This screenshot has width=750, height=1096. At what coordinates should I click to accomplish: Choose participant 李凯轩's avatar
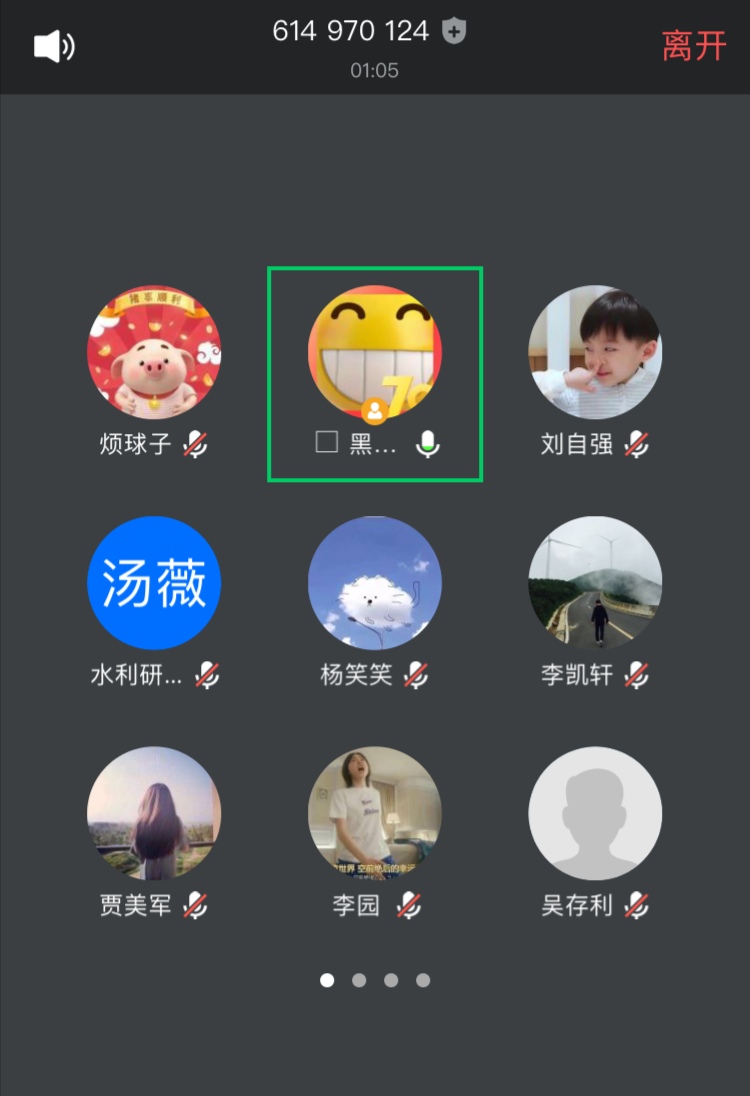pyautogui.click(x=595, y=583)
